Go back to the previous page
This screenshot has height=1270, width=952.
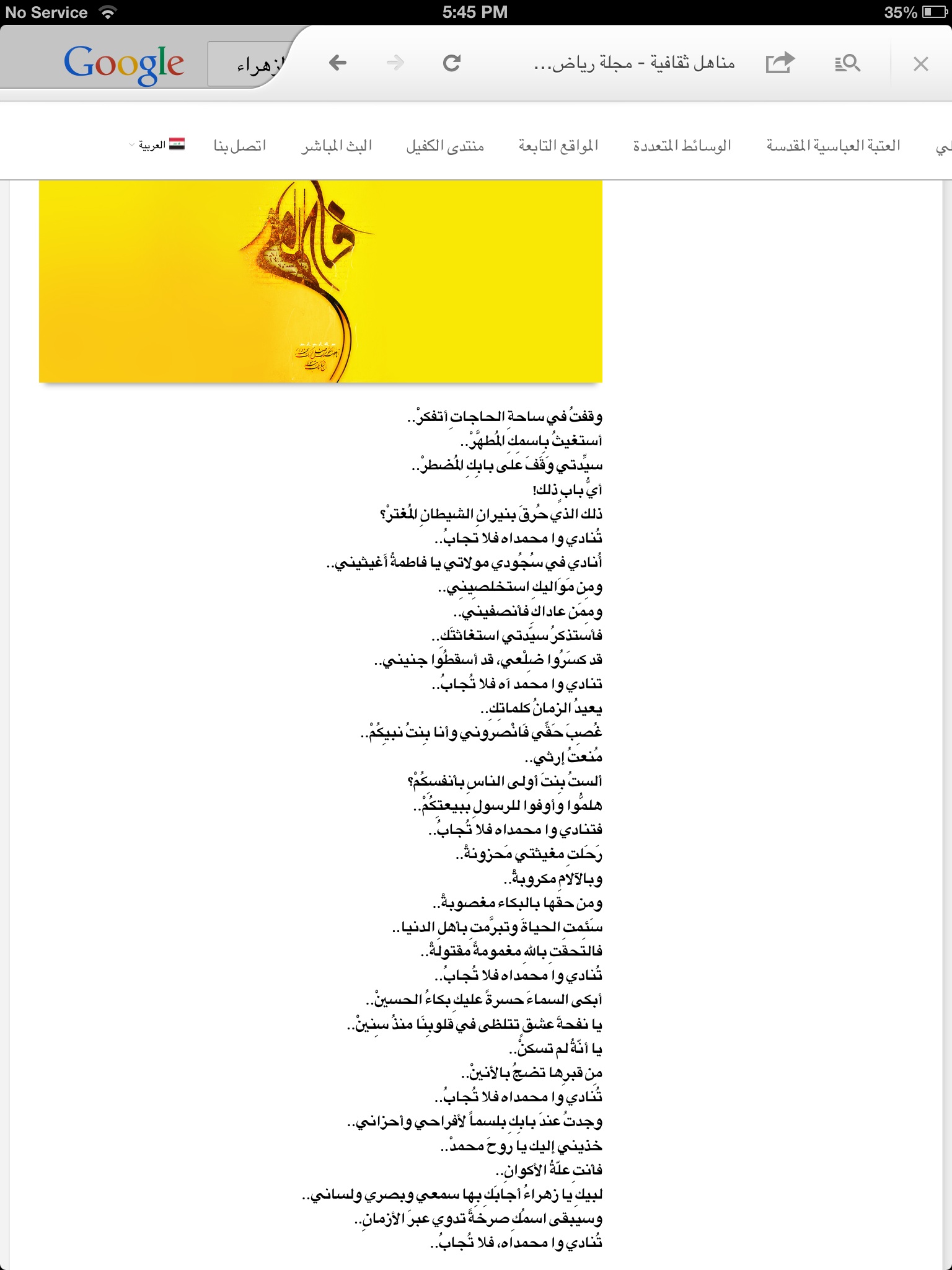coord(338,63)
